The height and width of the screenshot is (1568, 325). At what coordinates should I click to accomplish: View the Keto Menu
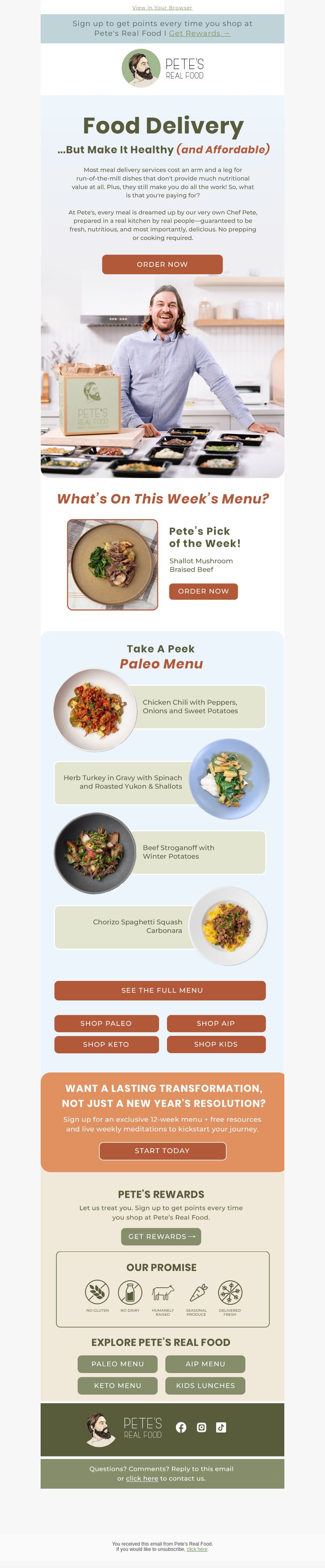(117, 1385)
